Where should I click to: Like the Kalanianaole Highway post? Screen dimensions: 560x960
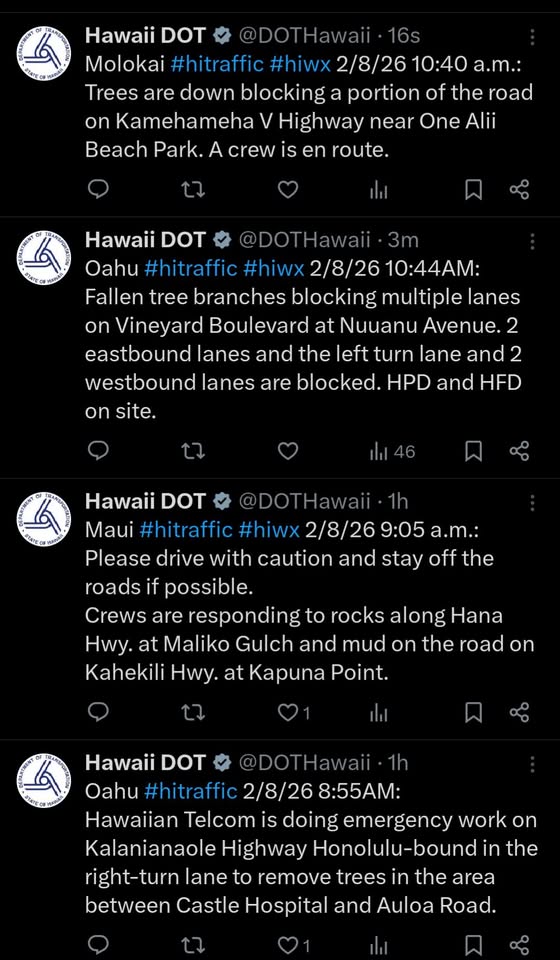[294, 944]
